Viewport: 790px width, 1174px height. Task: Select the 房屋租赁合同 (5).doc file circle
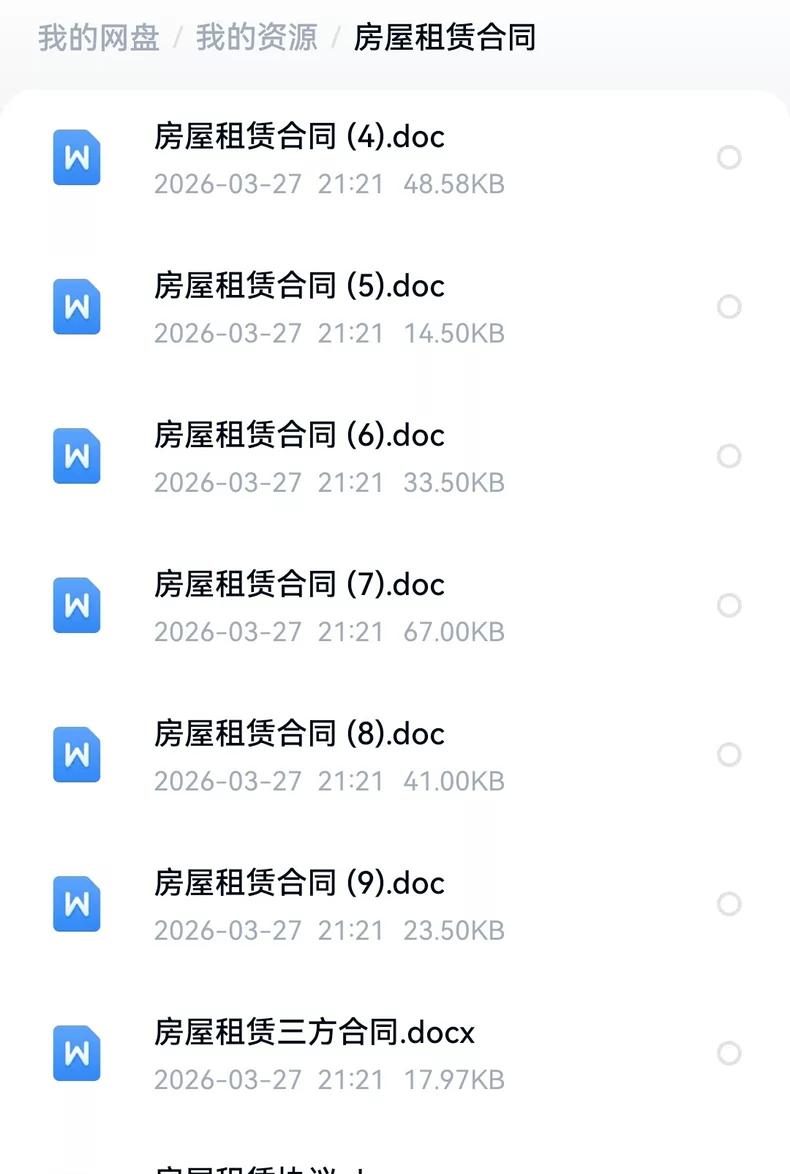click(x=729, y=307)
